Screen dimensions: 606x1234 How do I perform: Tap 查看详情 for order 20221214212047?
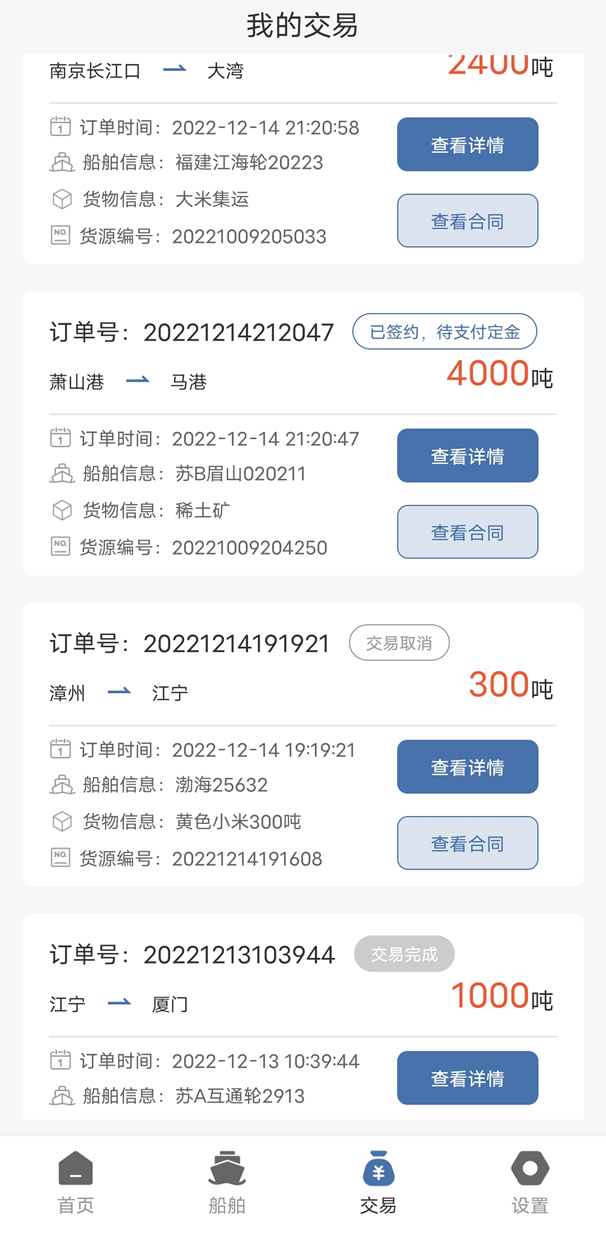point(467,456)
